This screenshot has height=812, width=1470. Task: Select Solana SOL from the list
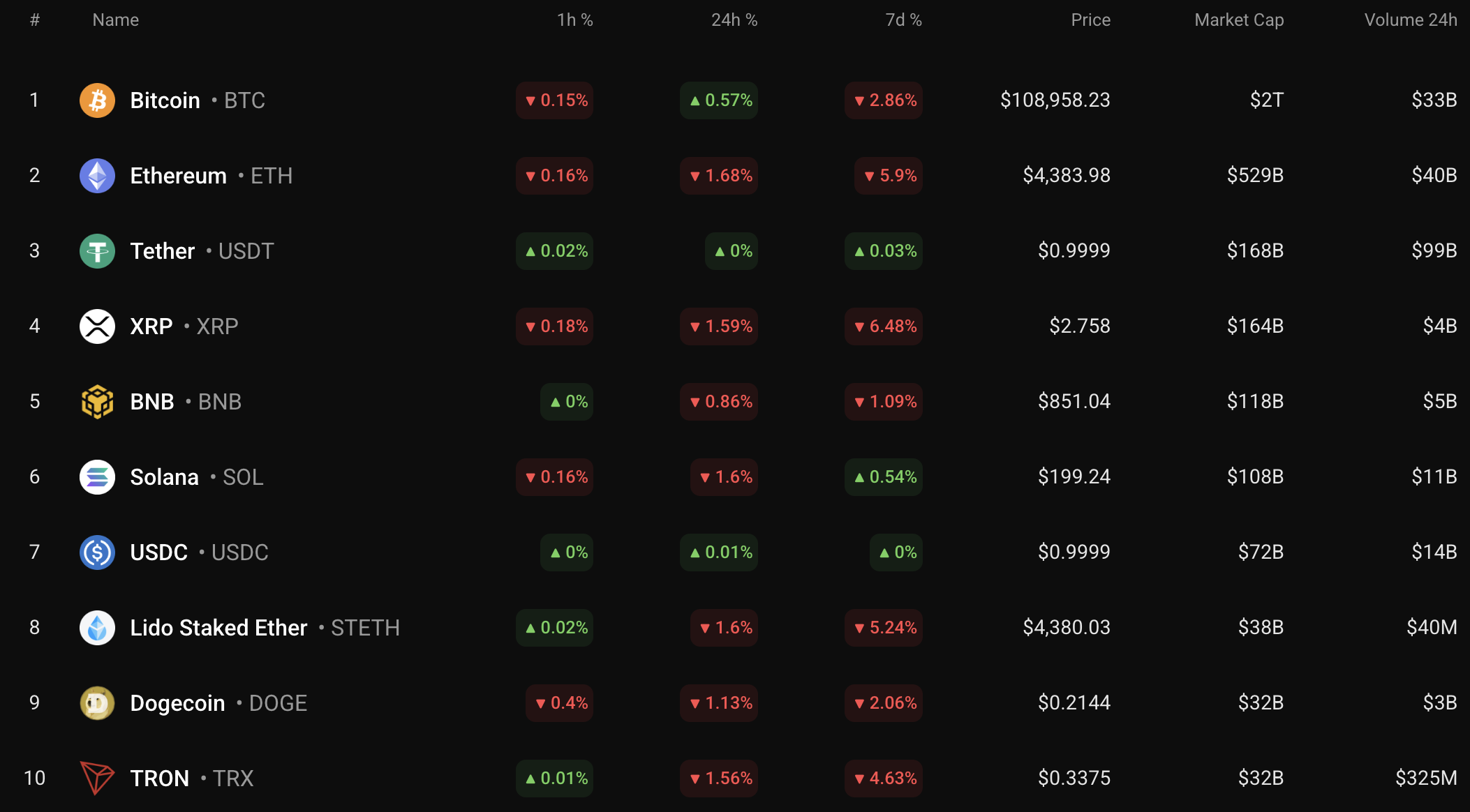[x=164, y=477]
